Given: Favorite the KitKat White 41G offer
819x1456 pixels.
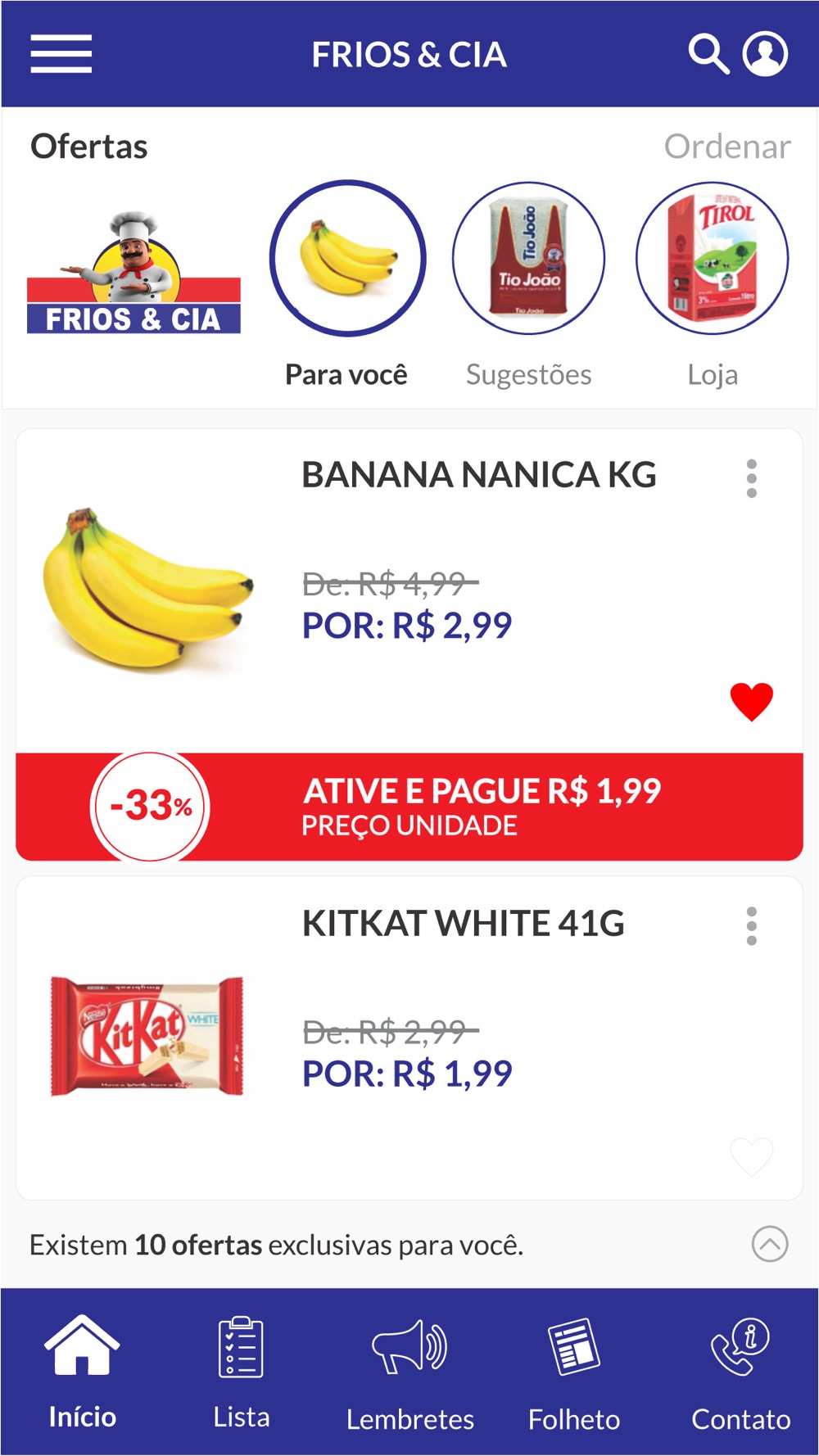Looking at the screenshot, I should tap(752, 1157).
